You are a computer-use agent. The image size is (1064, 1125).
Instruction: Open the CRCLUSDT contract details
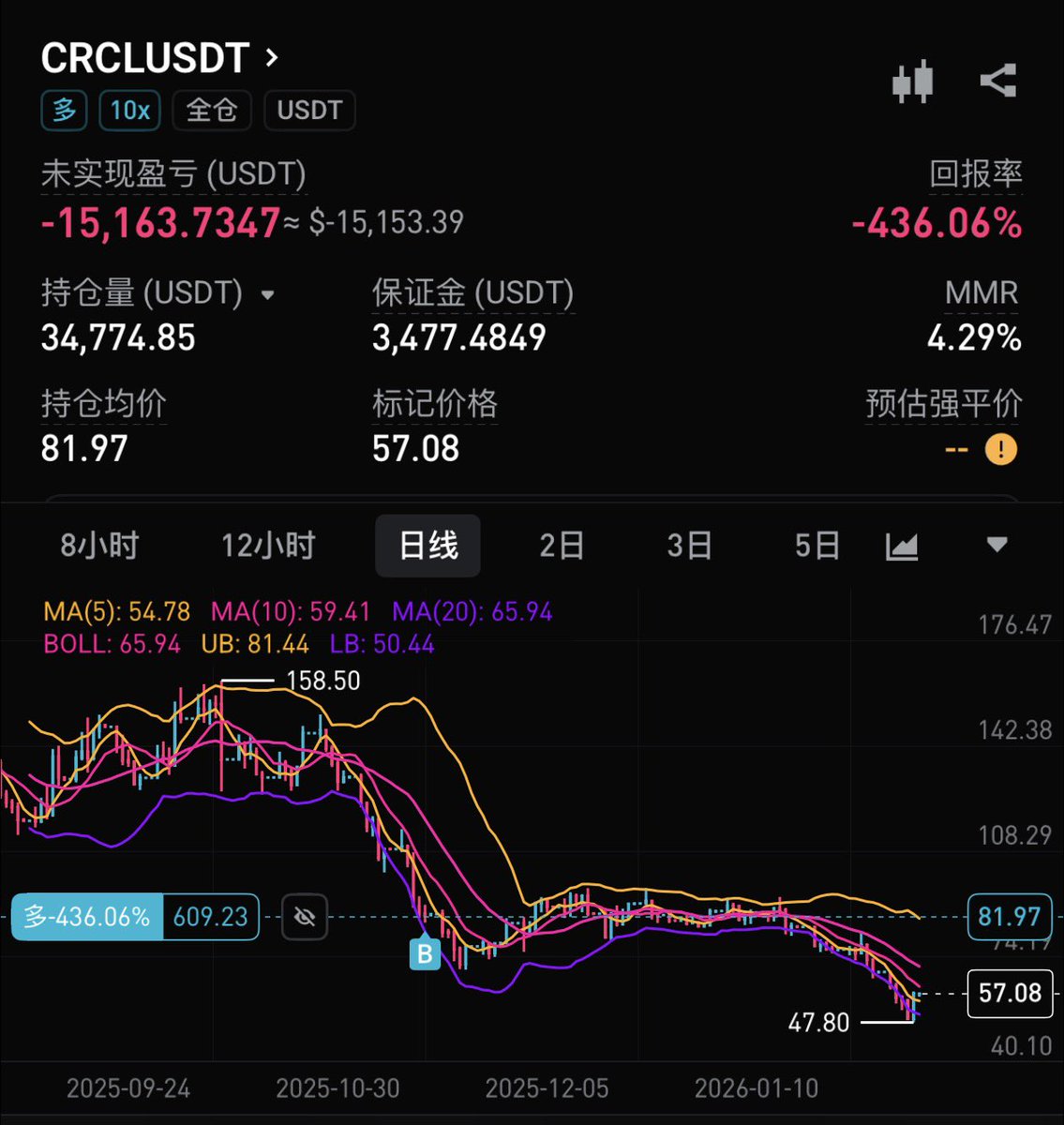click(x=159, y=58)
